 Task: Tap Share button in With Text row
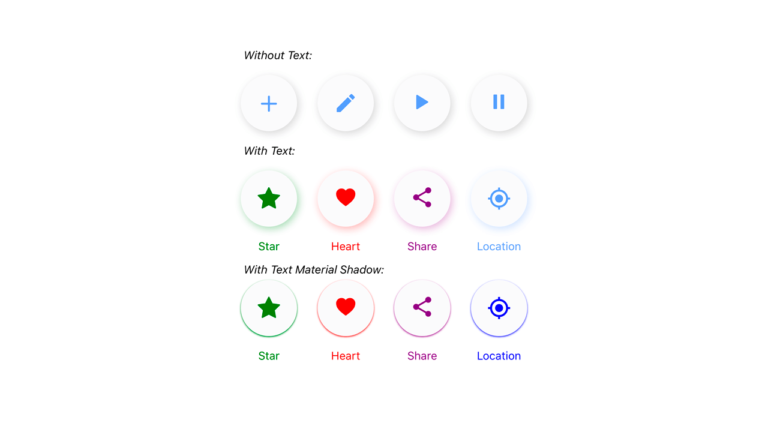coord(422,199)
